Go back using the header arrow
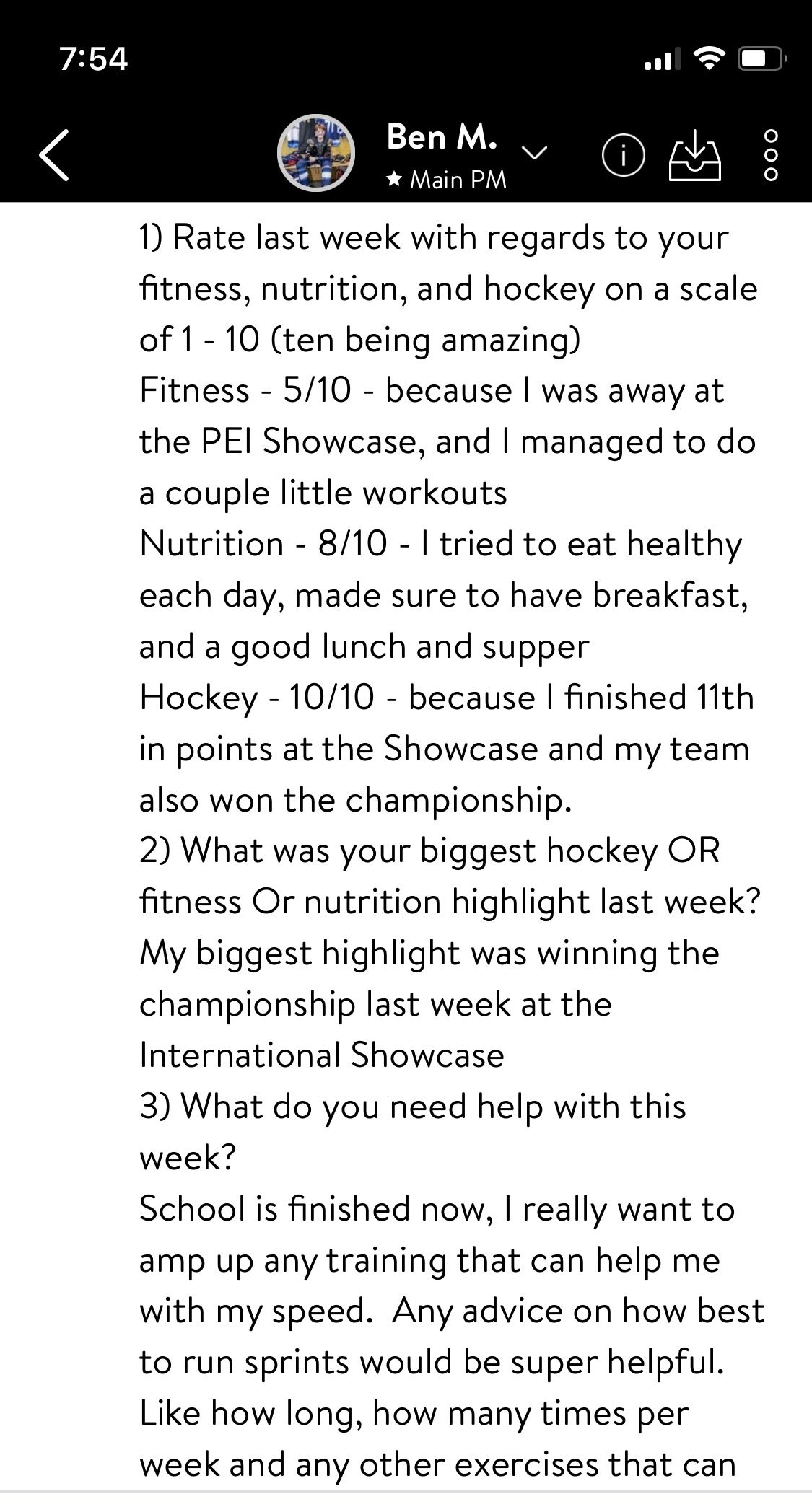This screenshot has height=1512, width=812. [x=55, y=154]
